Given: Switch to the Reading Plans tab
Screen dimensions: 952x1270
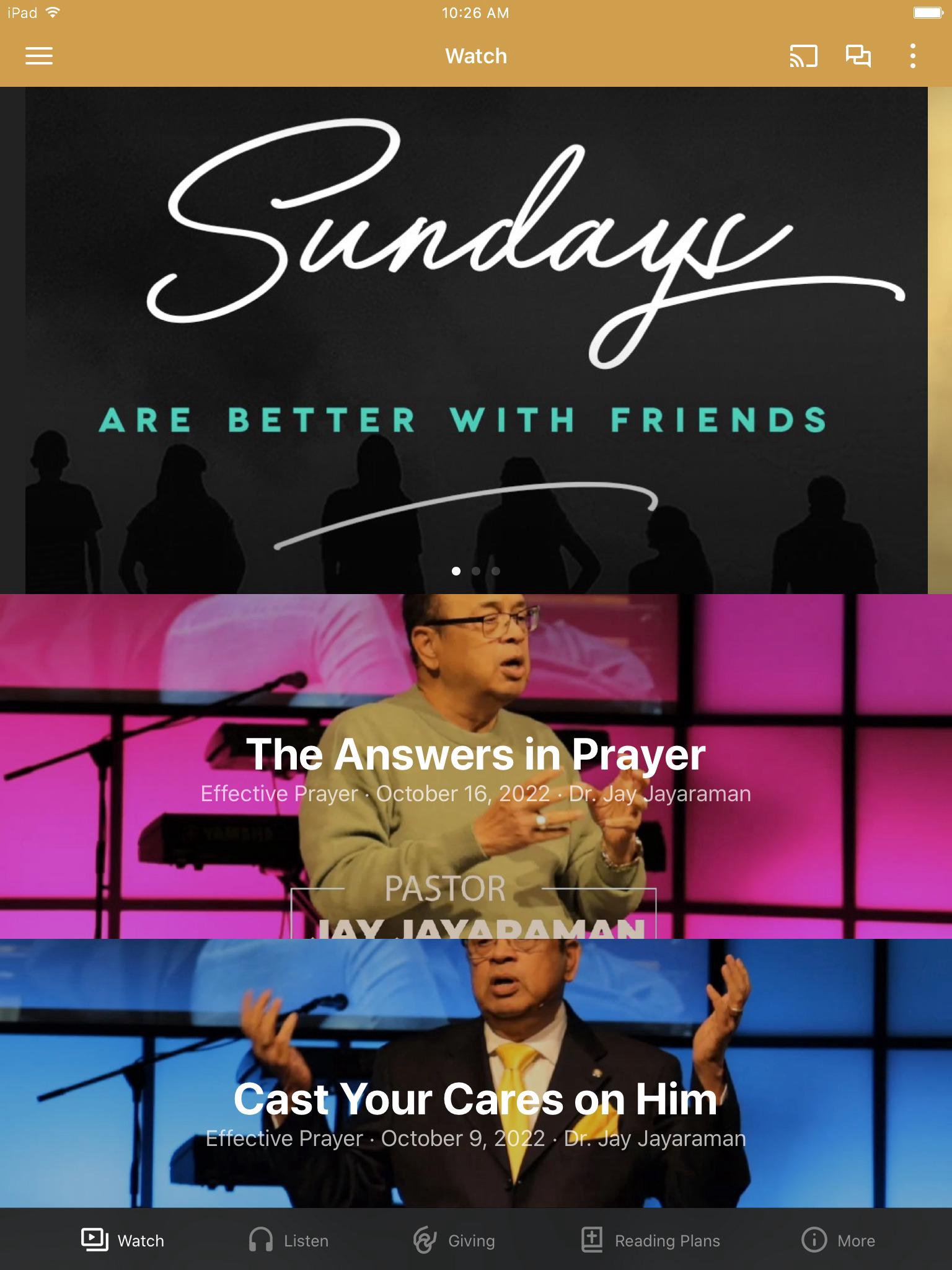Looking at the screenshot, I should click(651, 1240).
